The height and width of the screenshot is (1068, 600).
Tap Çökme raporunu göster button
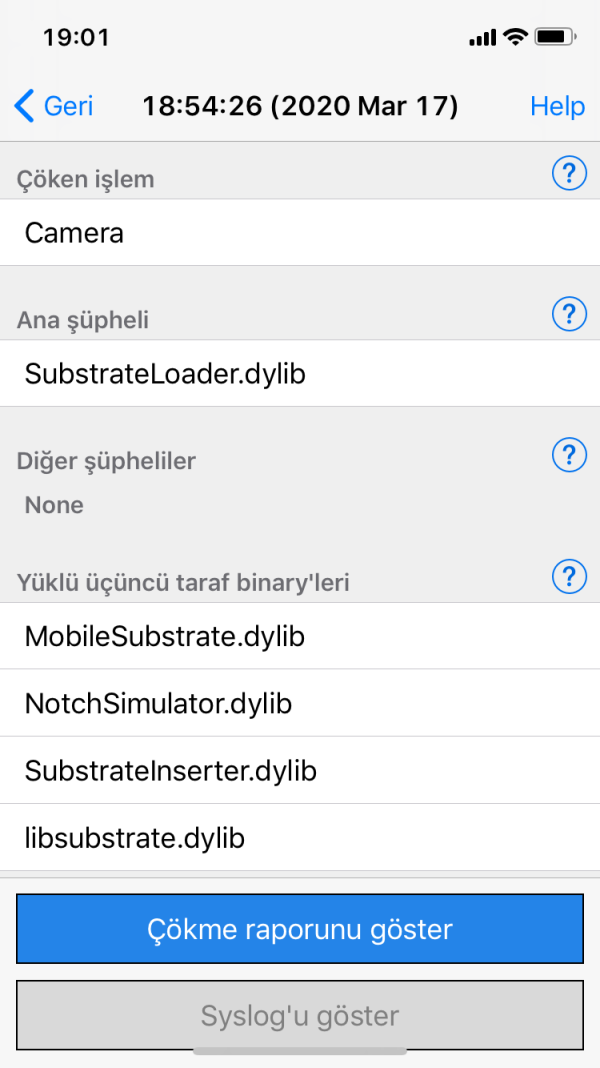coord(300,929)
